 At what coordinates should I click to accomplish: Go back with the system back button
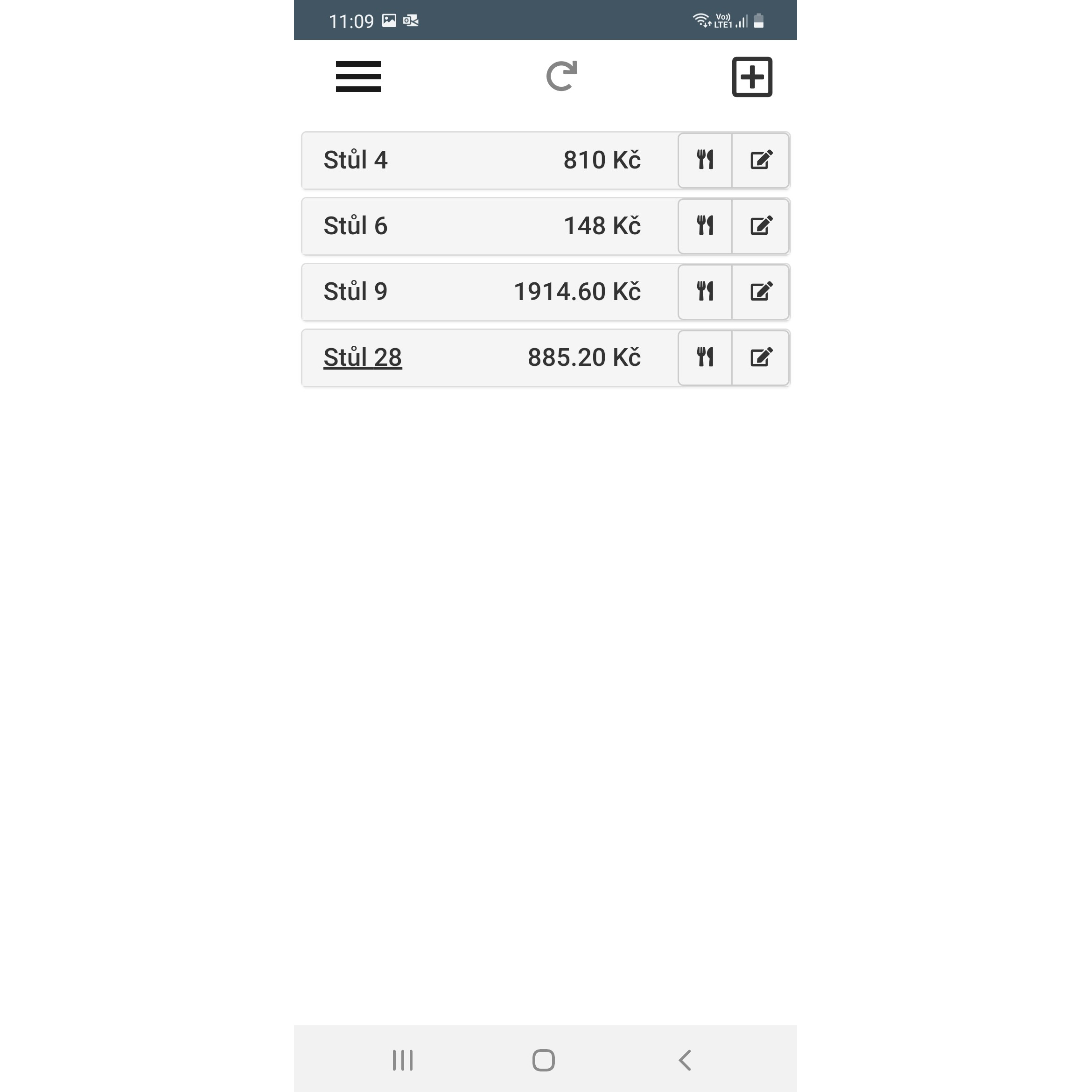click(x=685, y=1060)
